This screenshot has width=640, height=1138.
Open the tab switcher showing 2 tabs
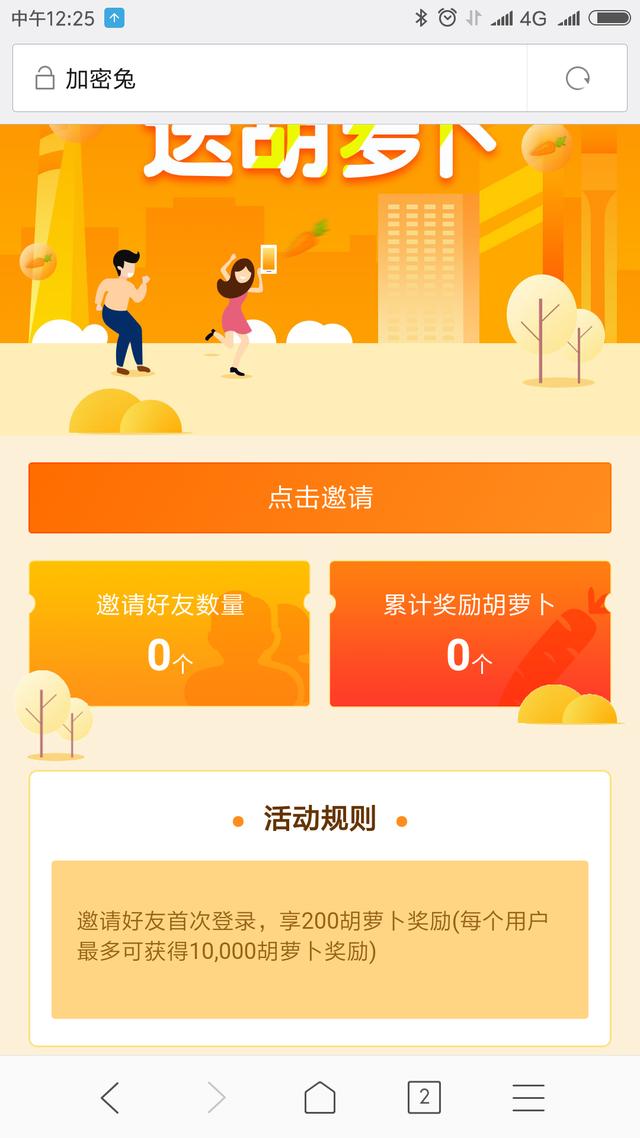click(x=424, y=1097)
